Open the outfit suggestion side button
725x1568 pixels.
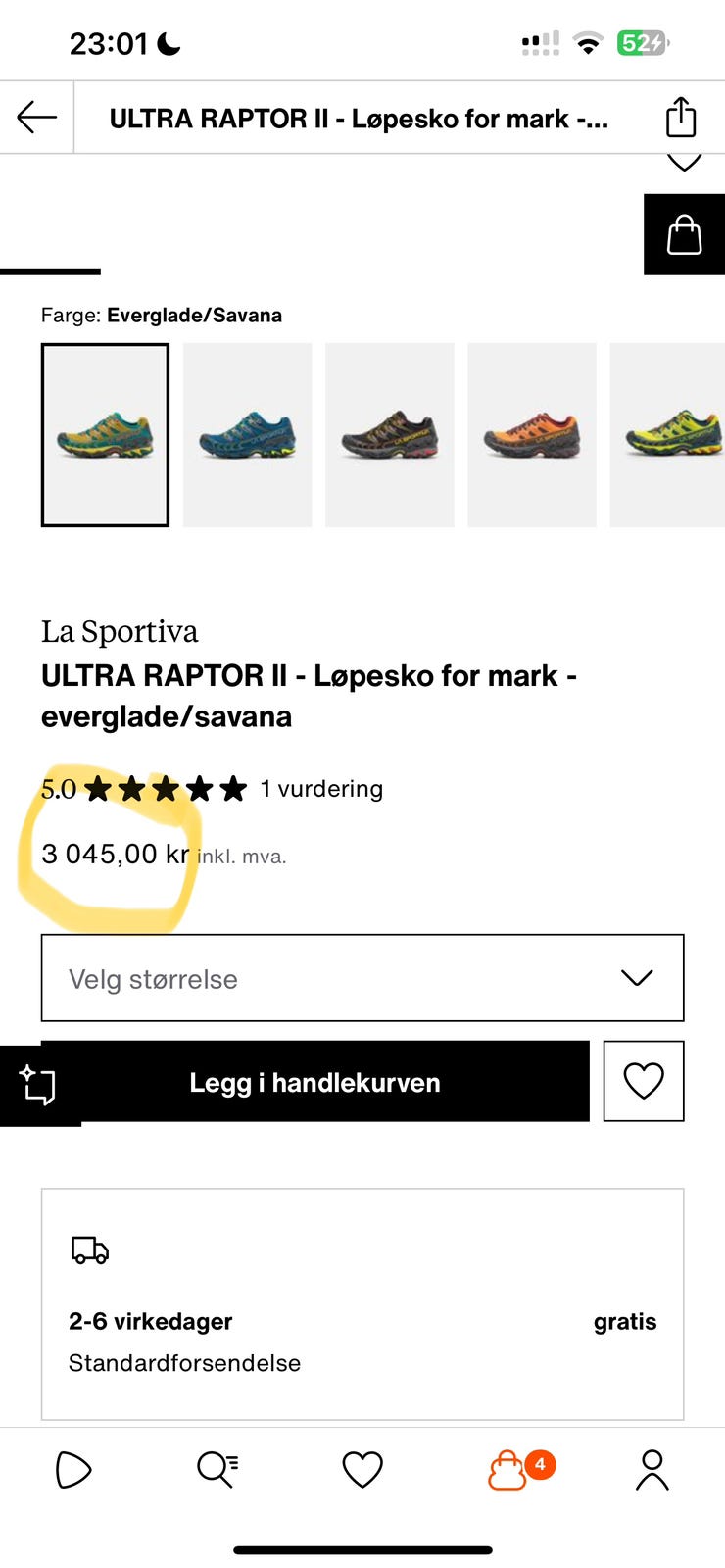pyautogui.click(x=39, y=1085)
